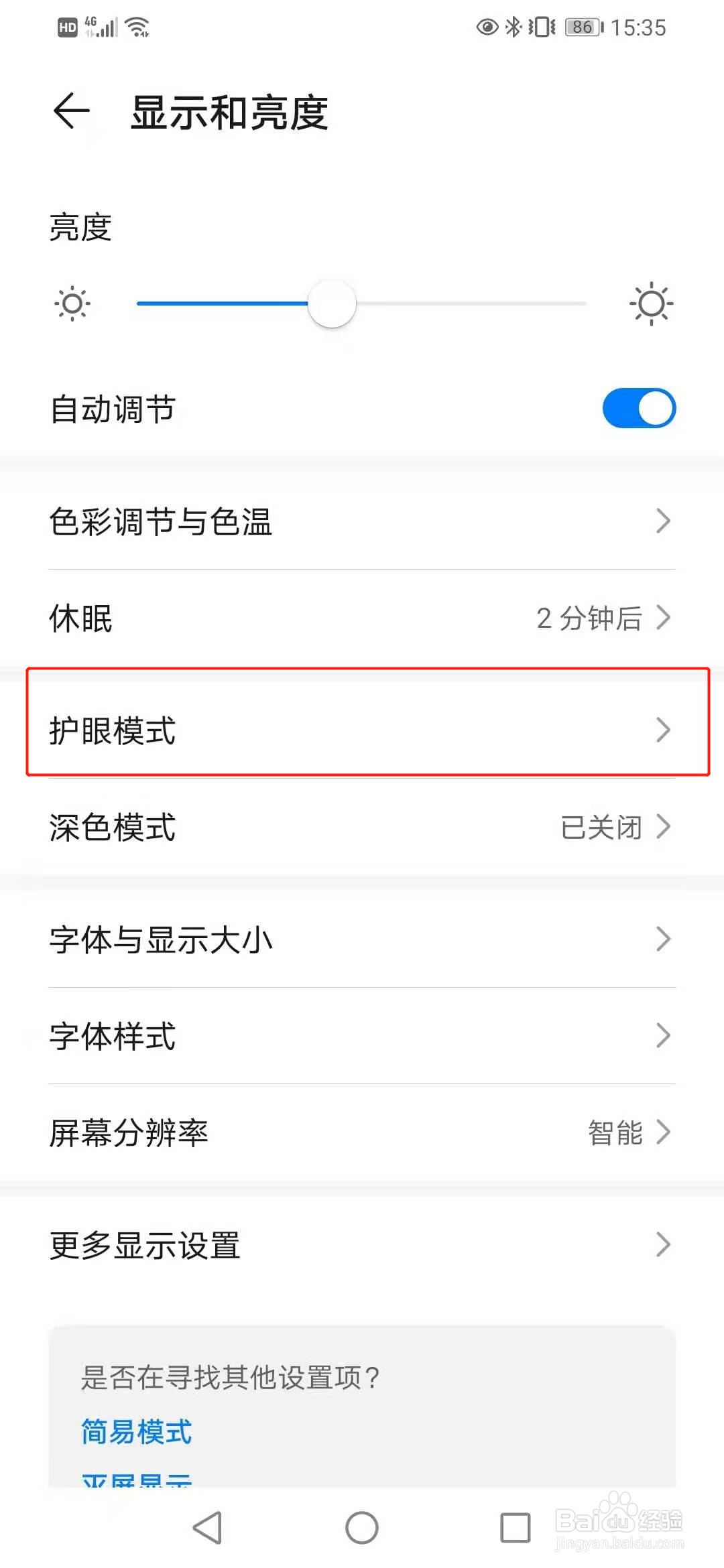
Task: Tap the Wi-Fi icon in the status bar
Action: click(x=137, y=27)
